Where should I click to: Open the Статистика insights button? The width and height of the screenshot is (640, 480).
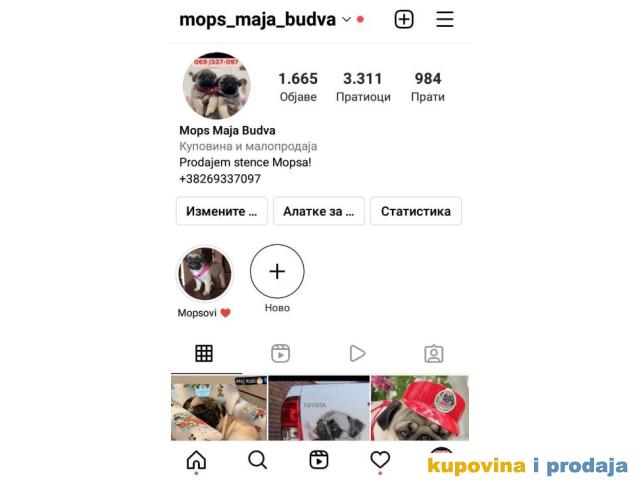[x=415, y=211]
